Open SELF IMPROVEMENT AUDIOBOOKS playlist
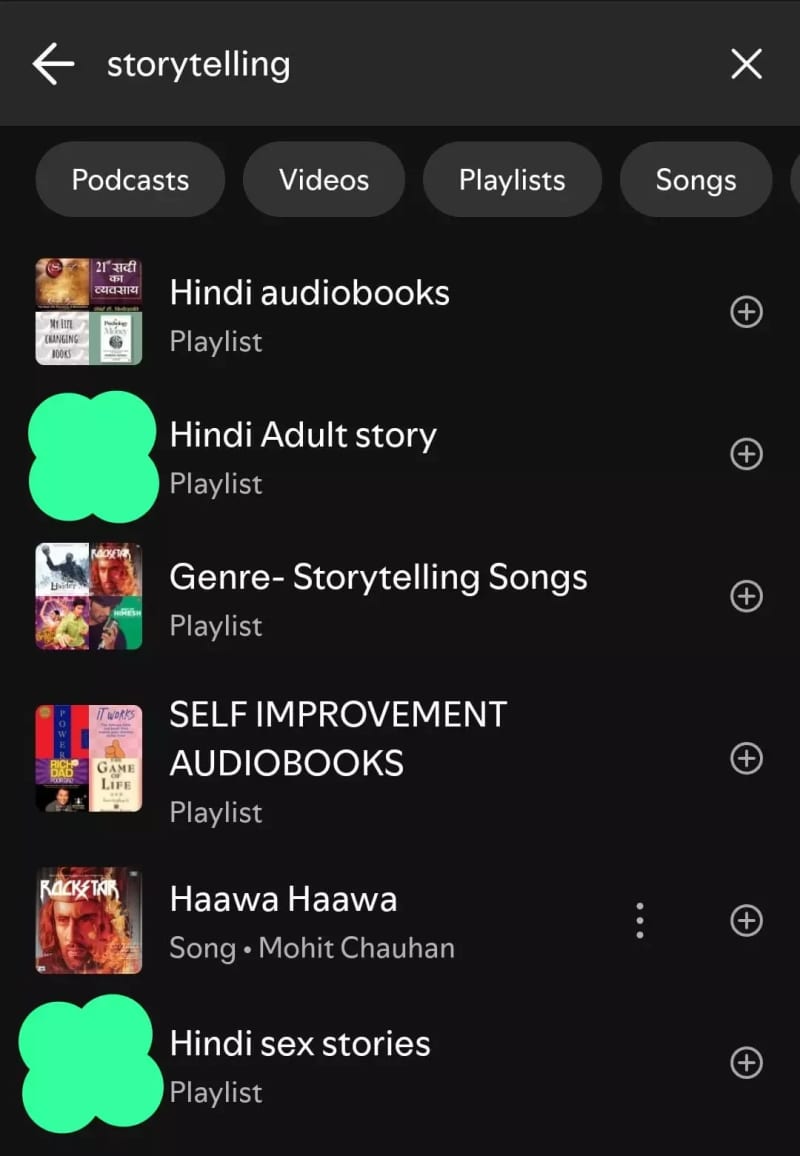This screenshot has width=800, height=1156. click(x=338, y=758)
